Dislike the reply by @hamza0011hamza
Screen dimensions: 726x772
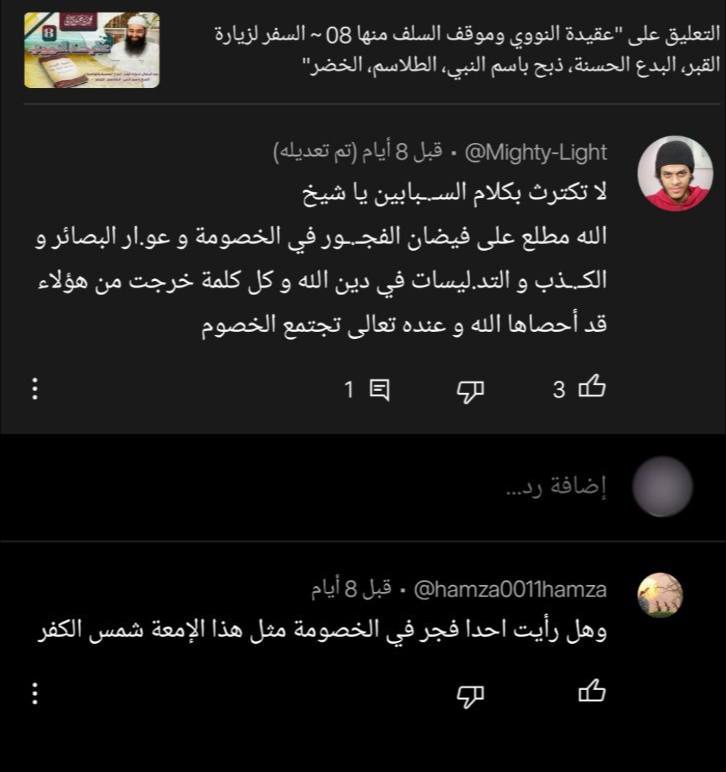click(x=470, y=692)
